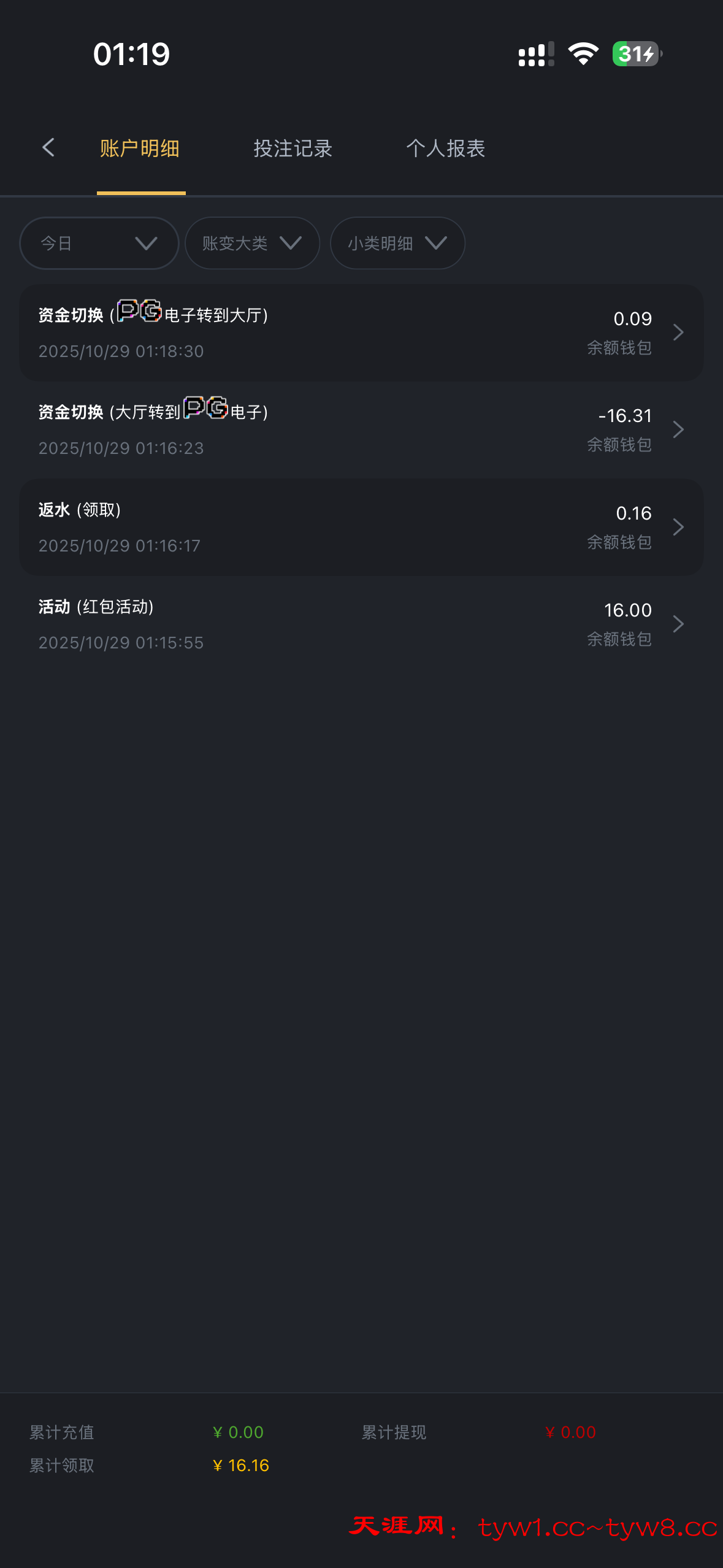Tap the 累计充值 ¥0.00 value
Screen dimensions: 723x1568
238,1431
